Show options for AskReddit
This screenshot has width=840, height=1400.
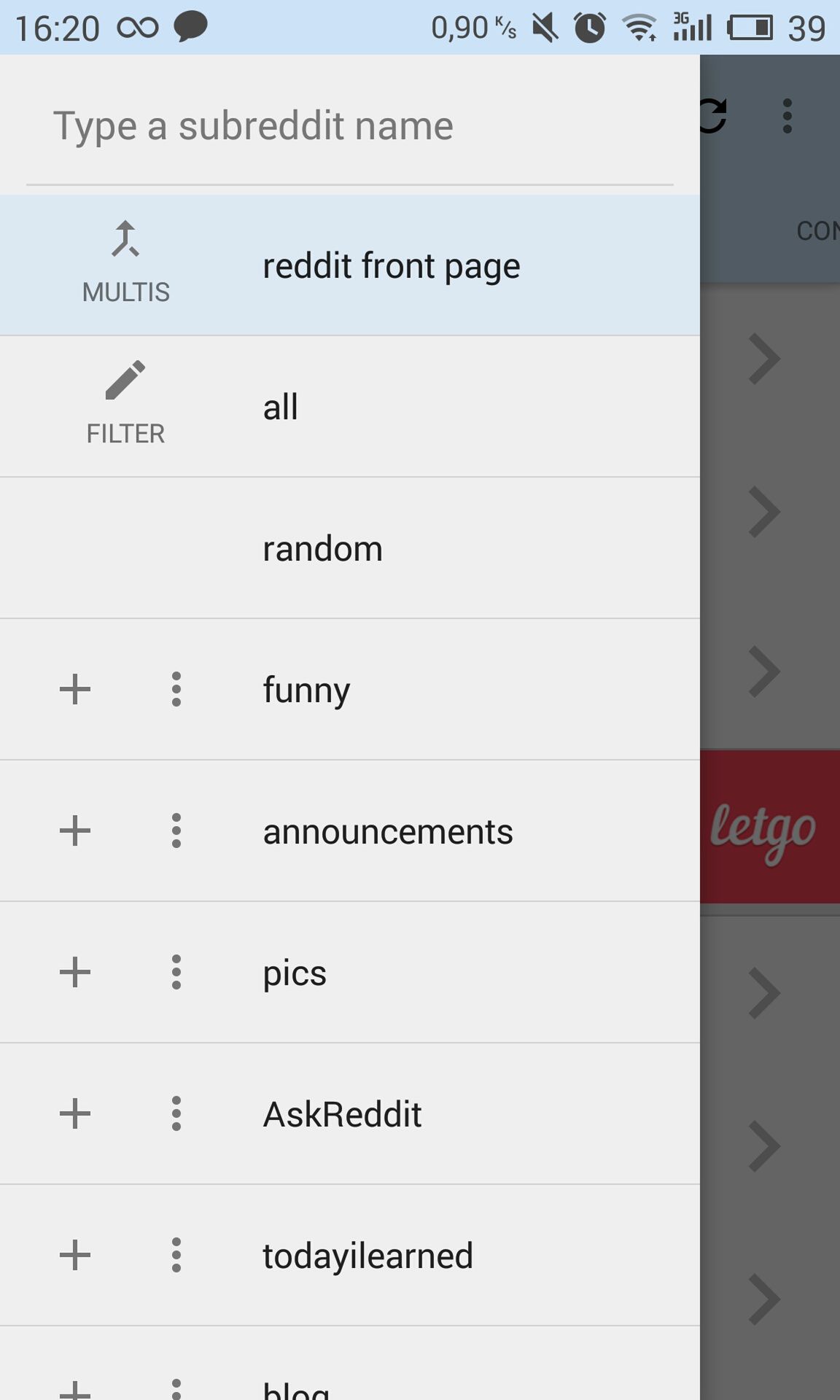(x=176, y=1113)
